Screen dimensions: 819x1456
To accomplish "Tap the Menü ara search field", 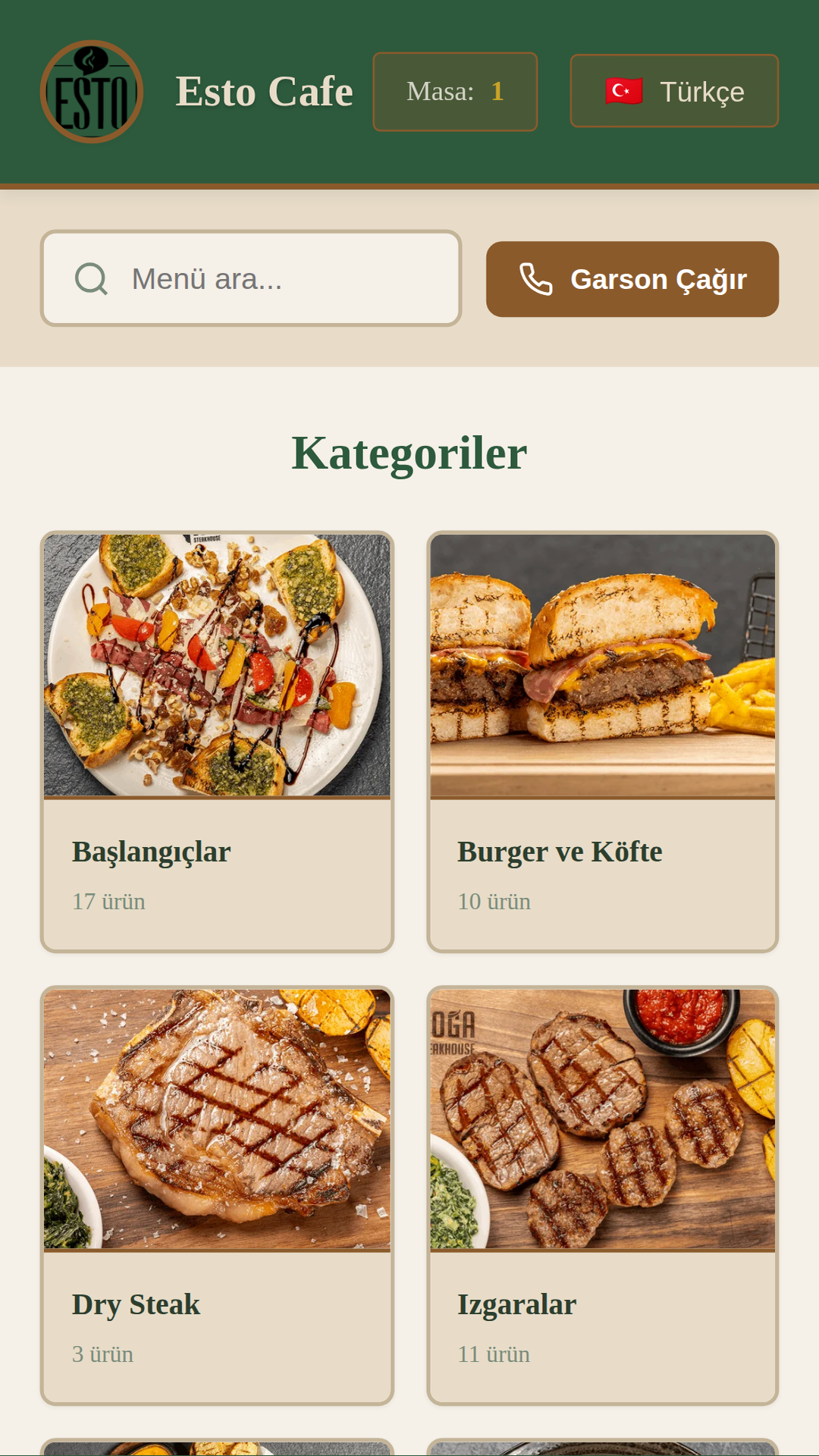I will (250, 278).
